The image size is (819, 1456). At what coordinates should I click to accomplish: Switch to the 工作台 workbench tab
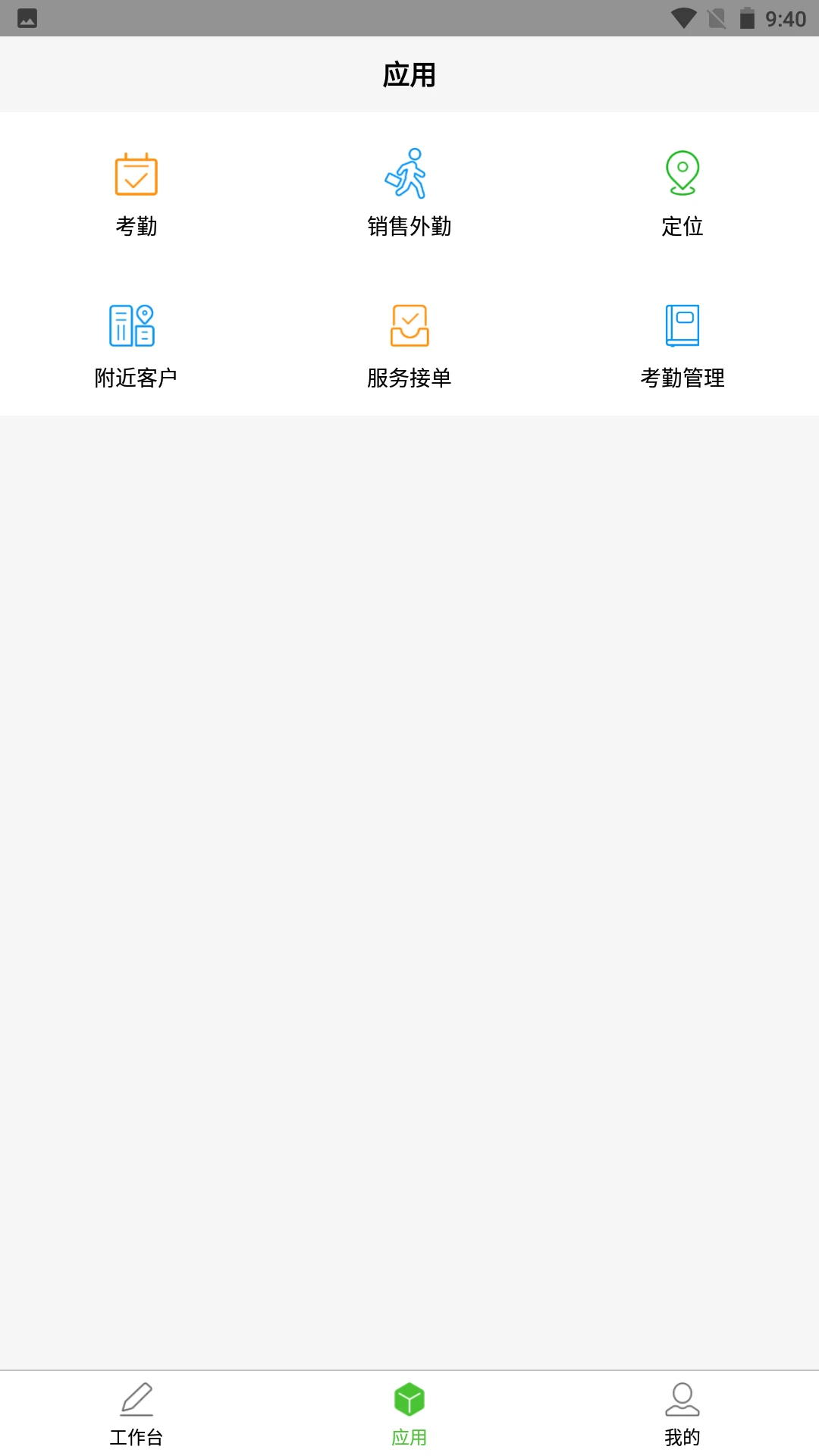[x=136, y=1436]
